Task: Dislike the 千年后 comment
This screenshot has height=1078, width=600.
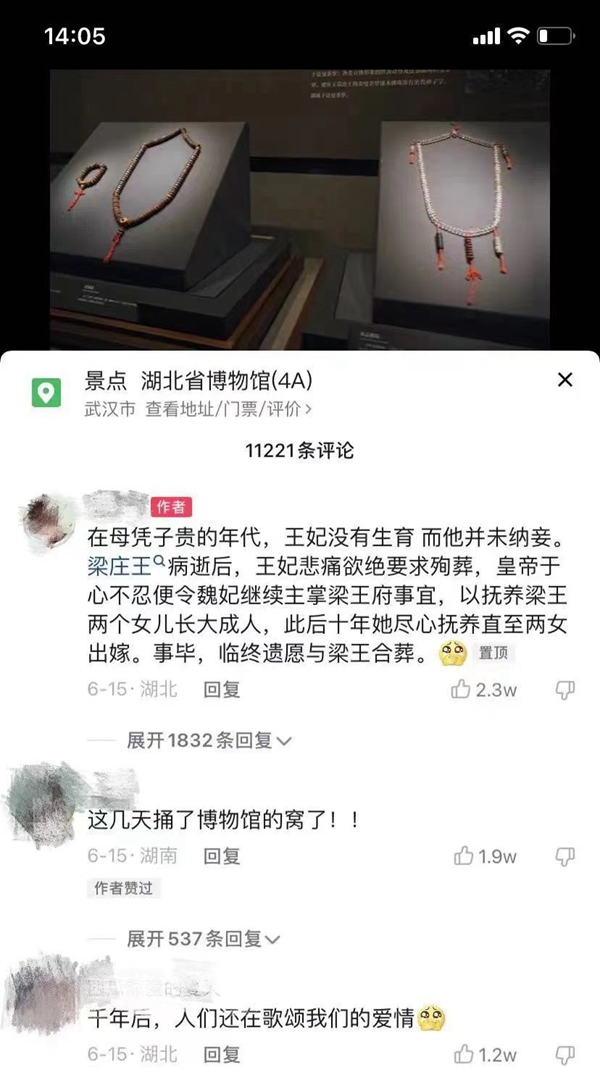Action: point(565,1054)
